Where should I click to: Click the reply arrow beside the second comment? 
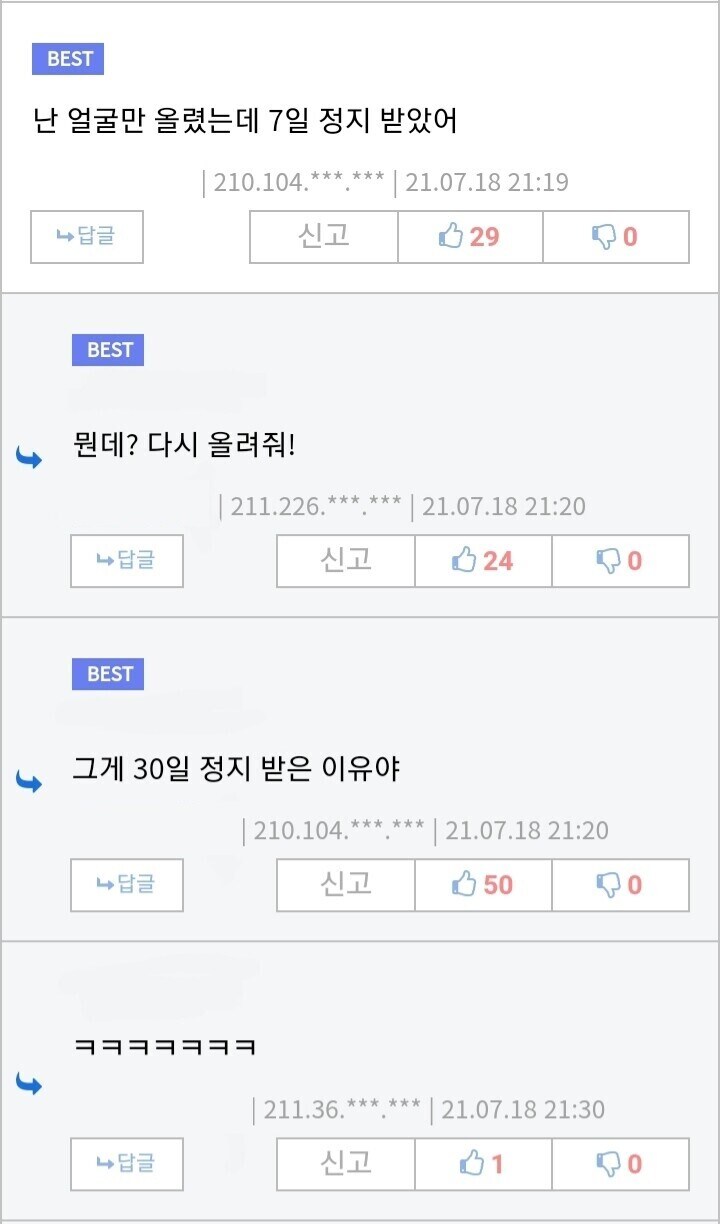pyautogui.click(x=28, y=457)
